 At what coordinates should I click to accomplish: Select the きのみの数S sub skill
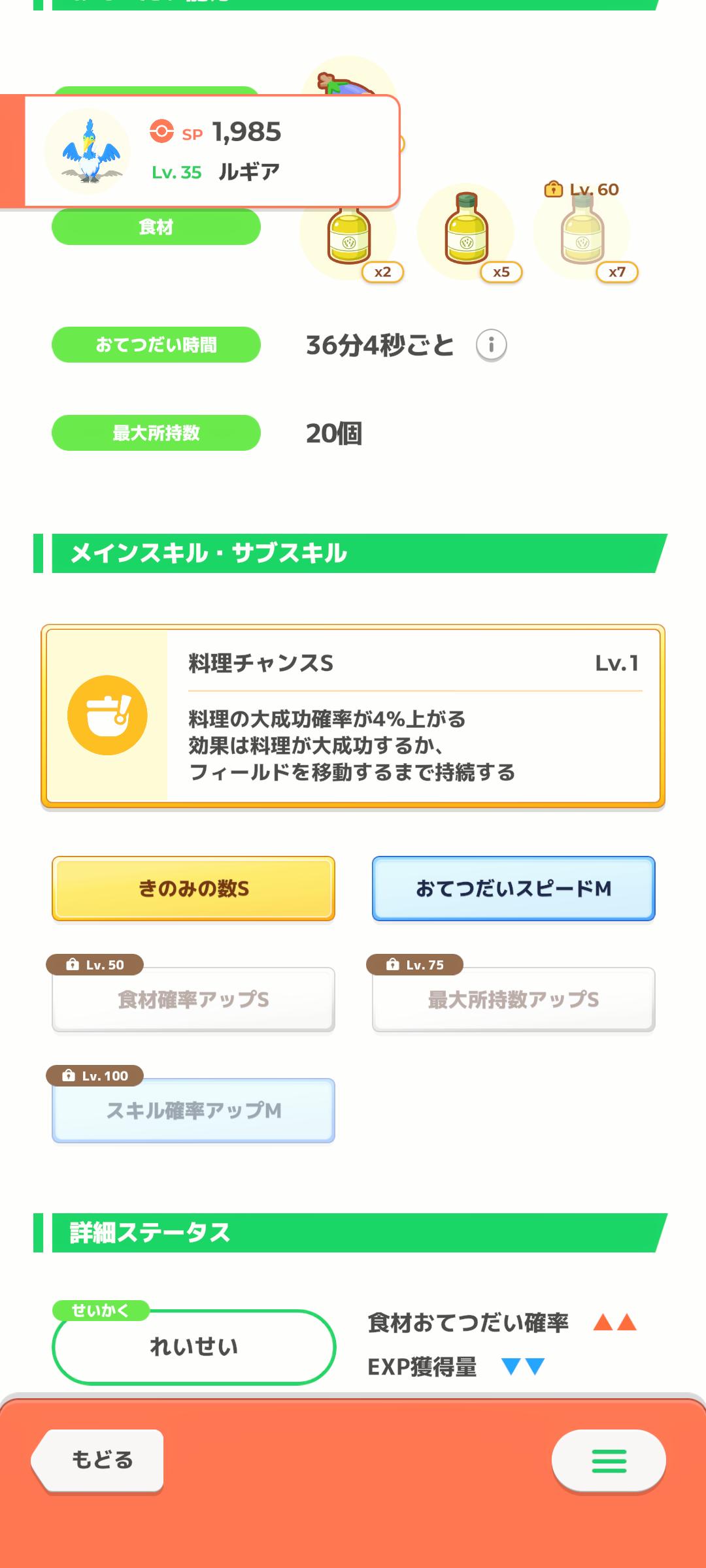click(193, 889)
